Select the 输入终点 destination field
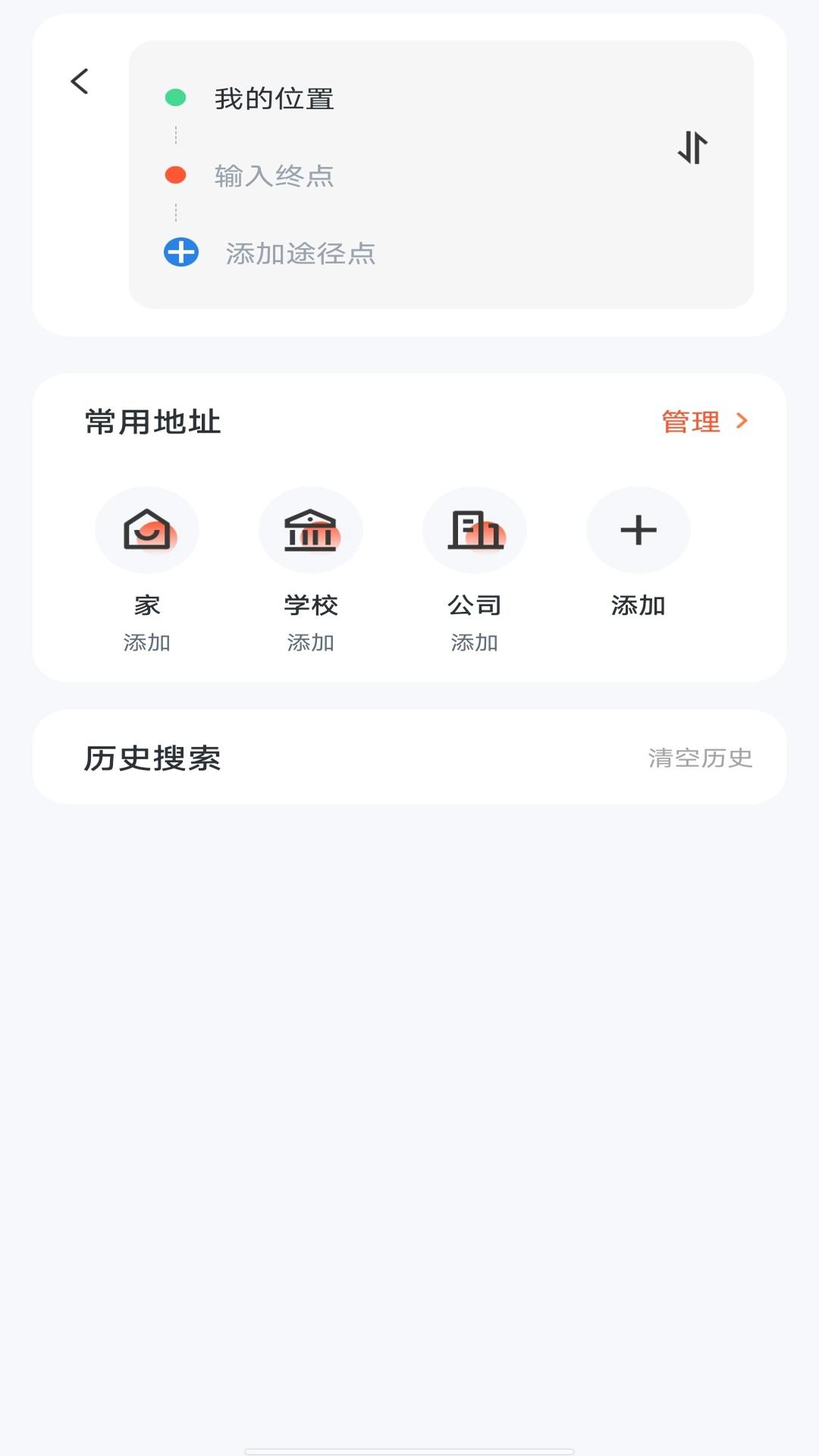The width and height of the screenshot is (819, 1456). [276, 175]
